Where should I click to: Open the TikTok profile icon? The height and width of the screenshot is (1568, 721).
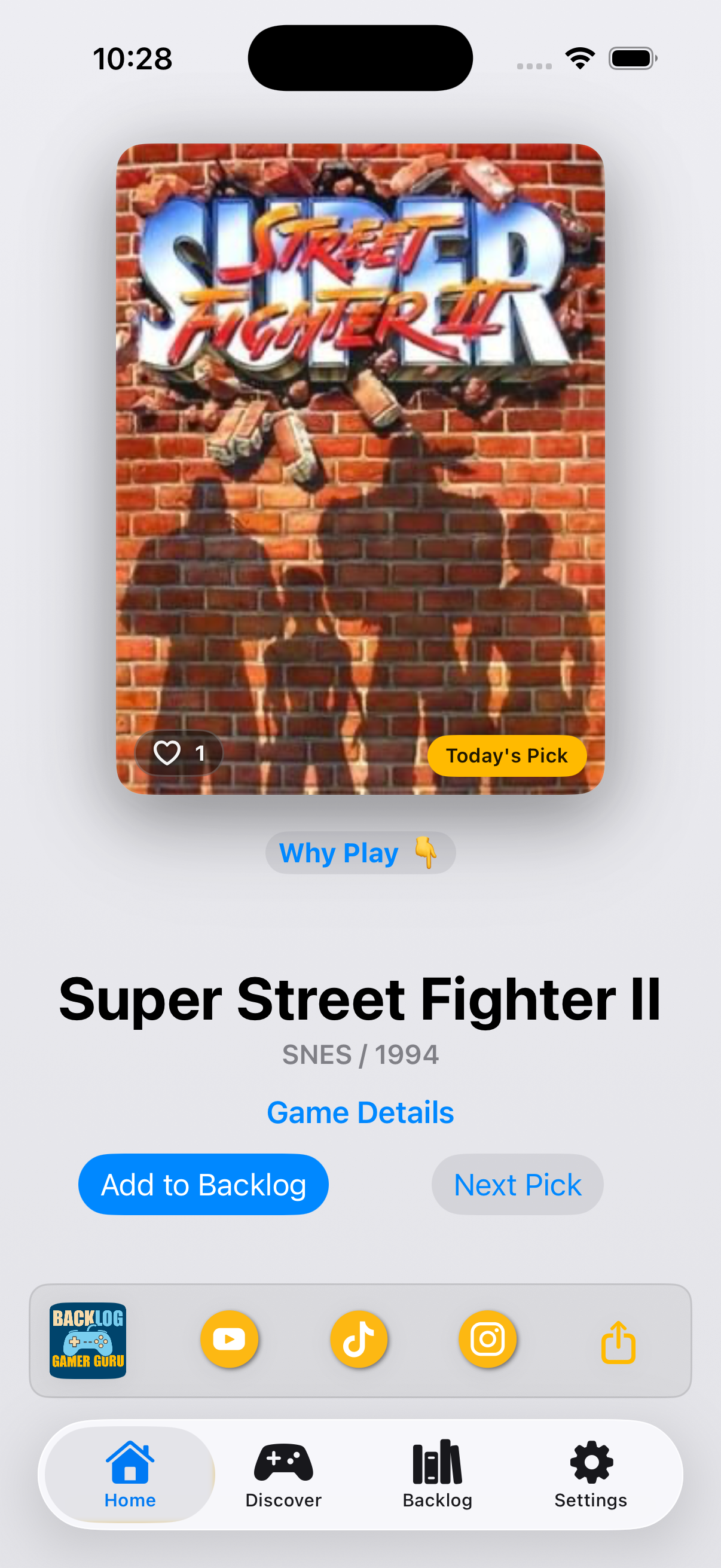pyautogui.click(x=359, y=1339)
